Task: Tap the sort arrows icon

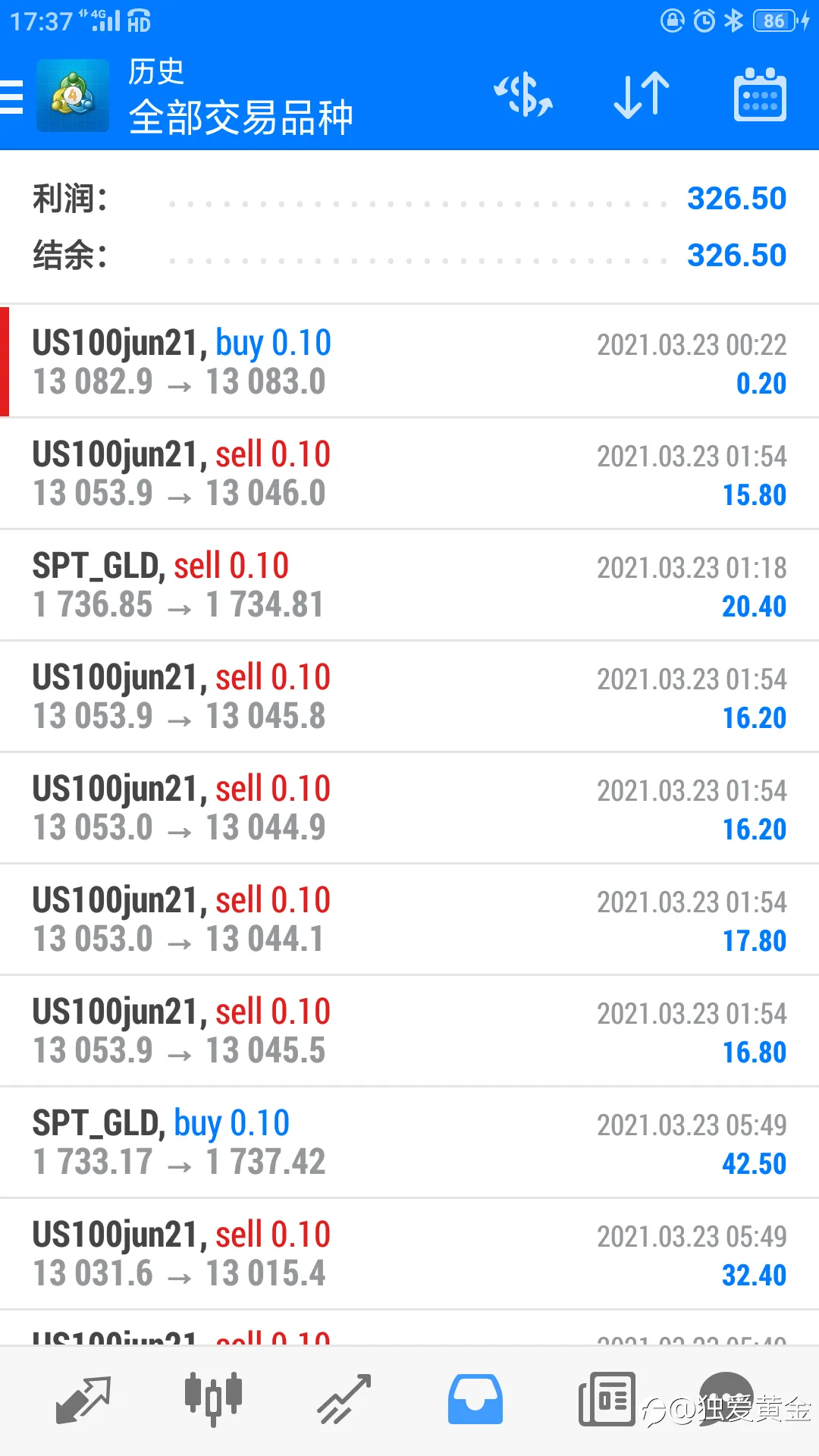Action: (642, 96)
